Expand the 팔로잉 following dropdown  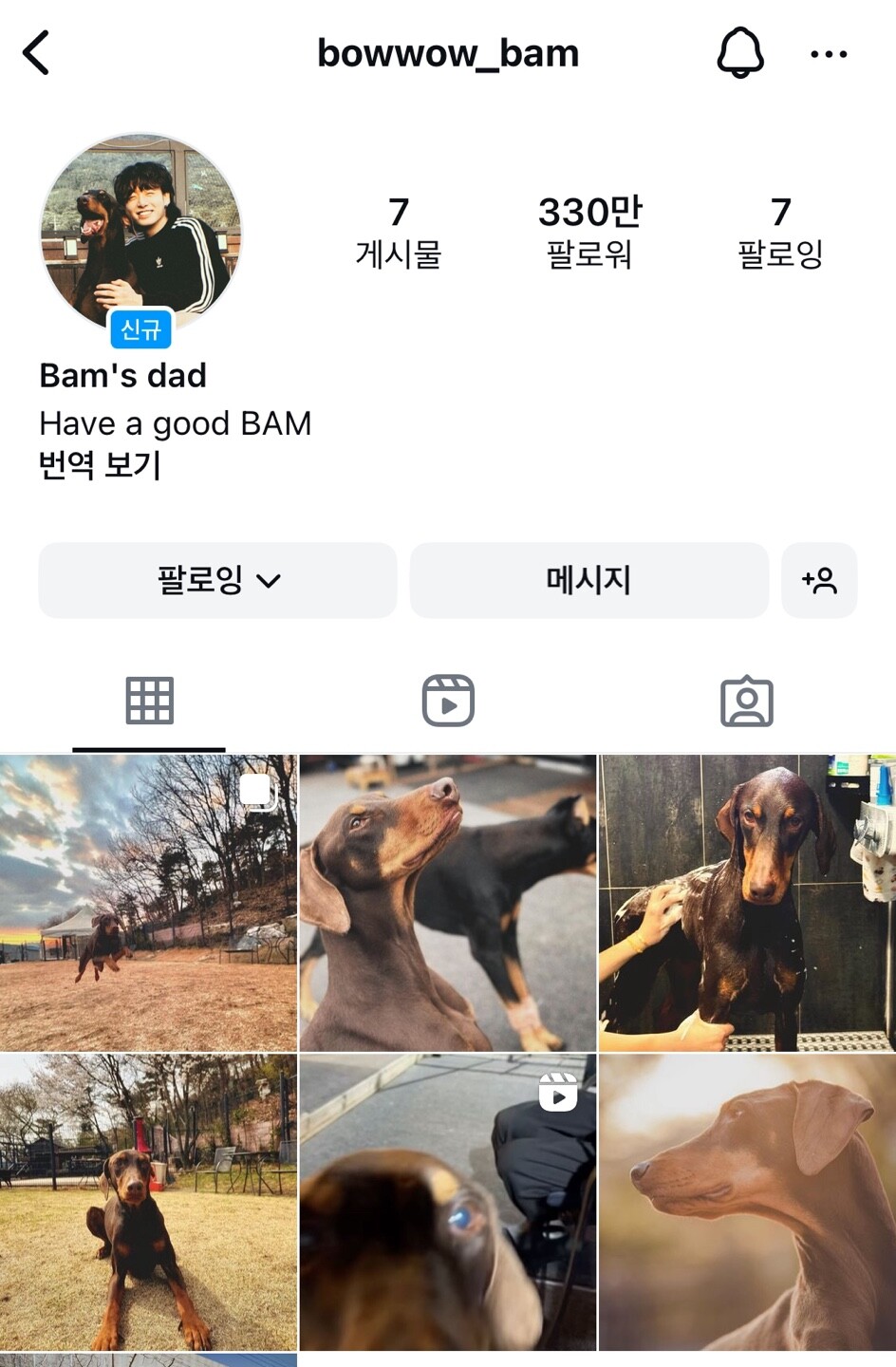(x=217, y=580)
